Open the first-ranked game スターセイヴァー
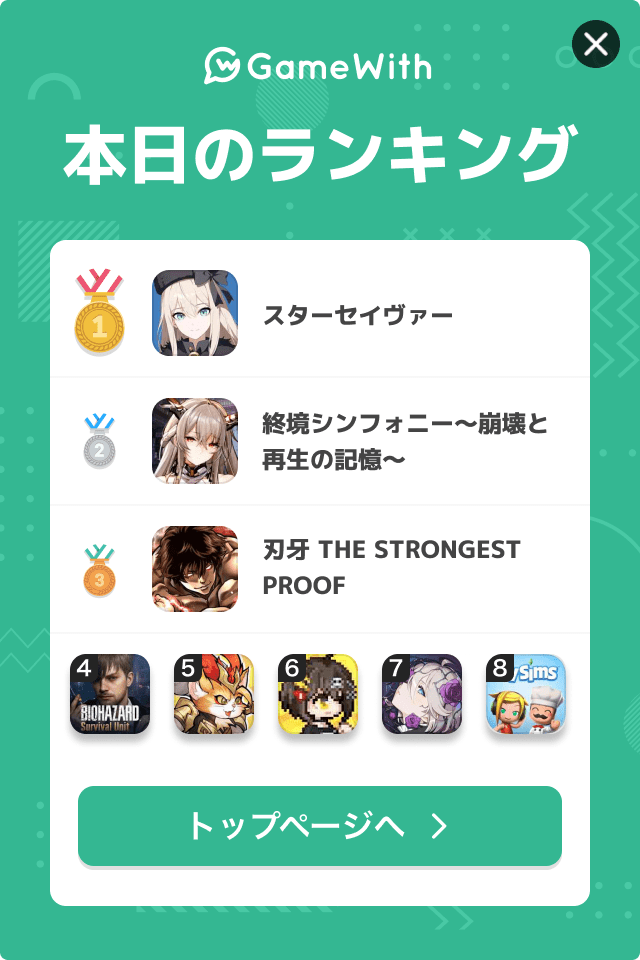The width and height of the screenshot is (640, 960). click(x=357, y=315)
